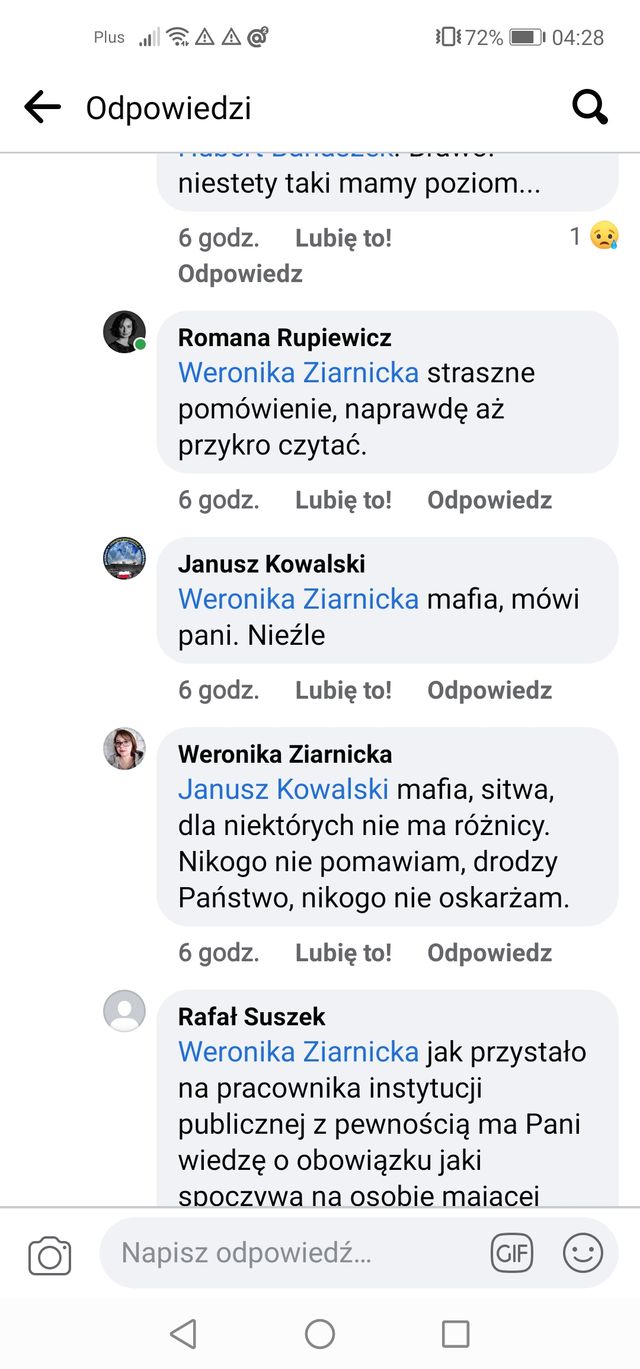Screen dimensions: 640x1369
Task: Open Romana Rupiewicz's profile picture
Action: tap(125, 332)
